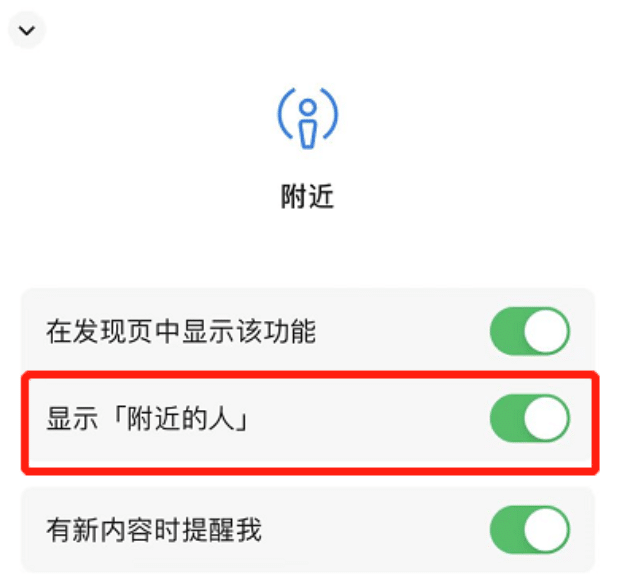Toggle off 在发现页中显示该功能

click(x=529, y=332)
